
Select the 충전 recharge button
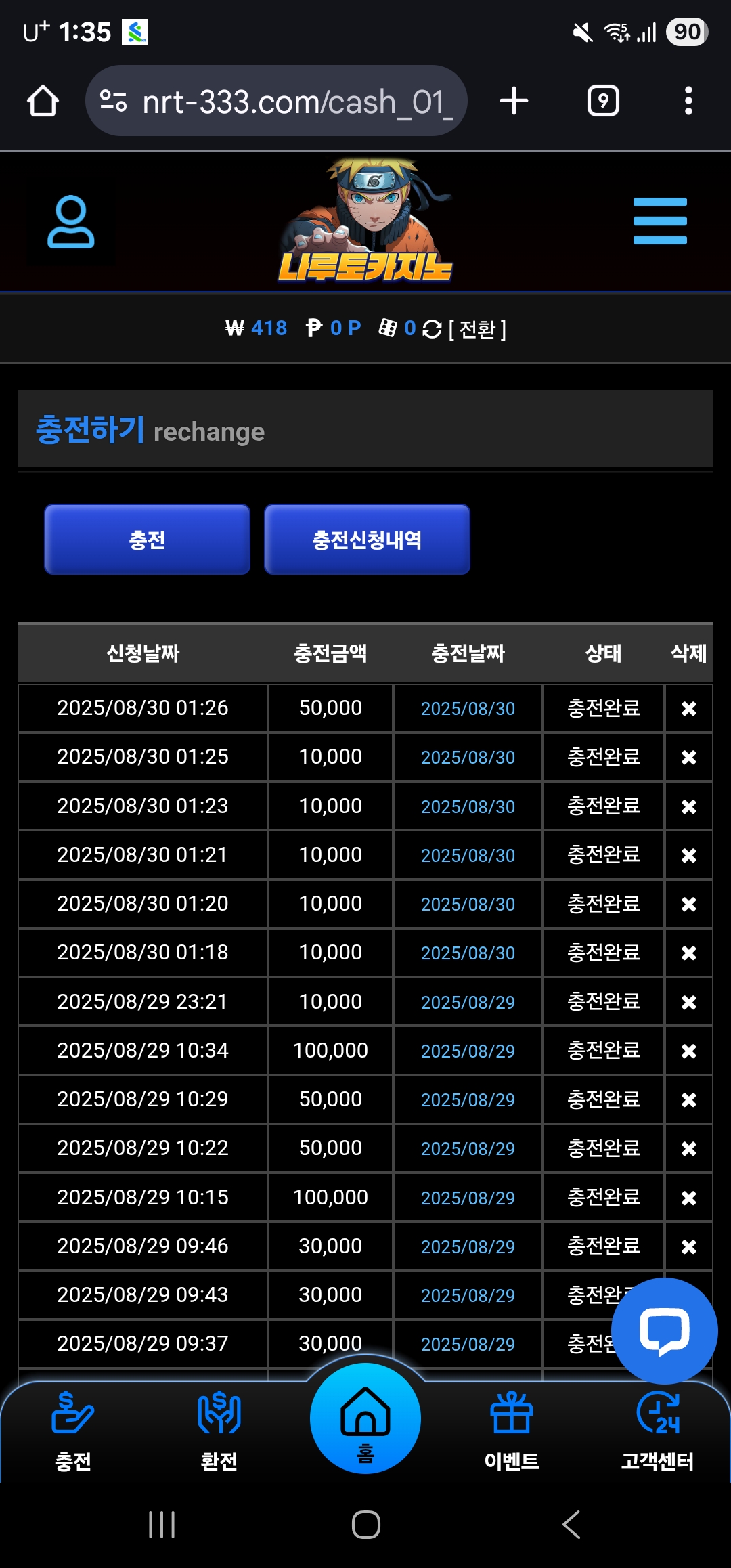pos(148,540)
